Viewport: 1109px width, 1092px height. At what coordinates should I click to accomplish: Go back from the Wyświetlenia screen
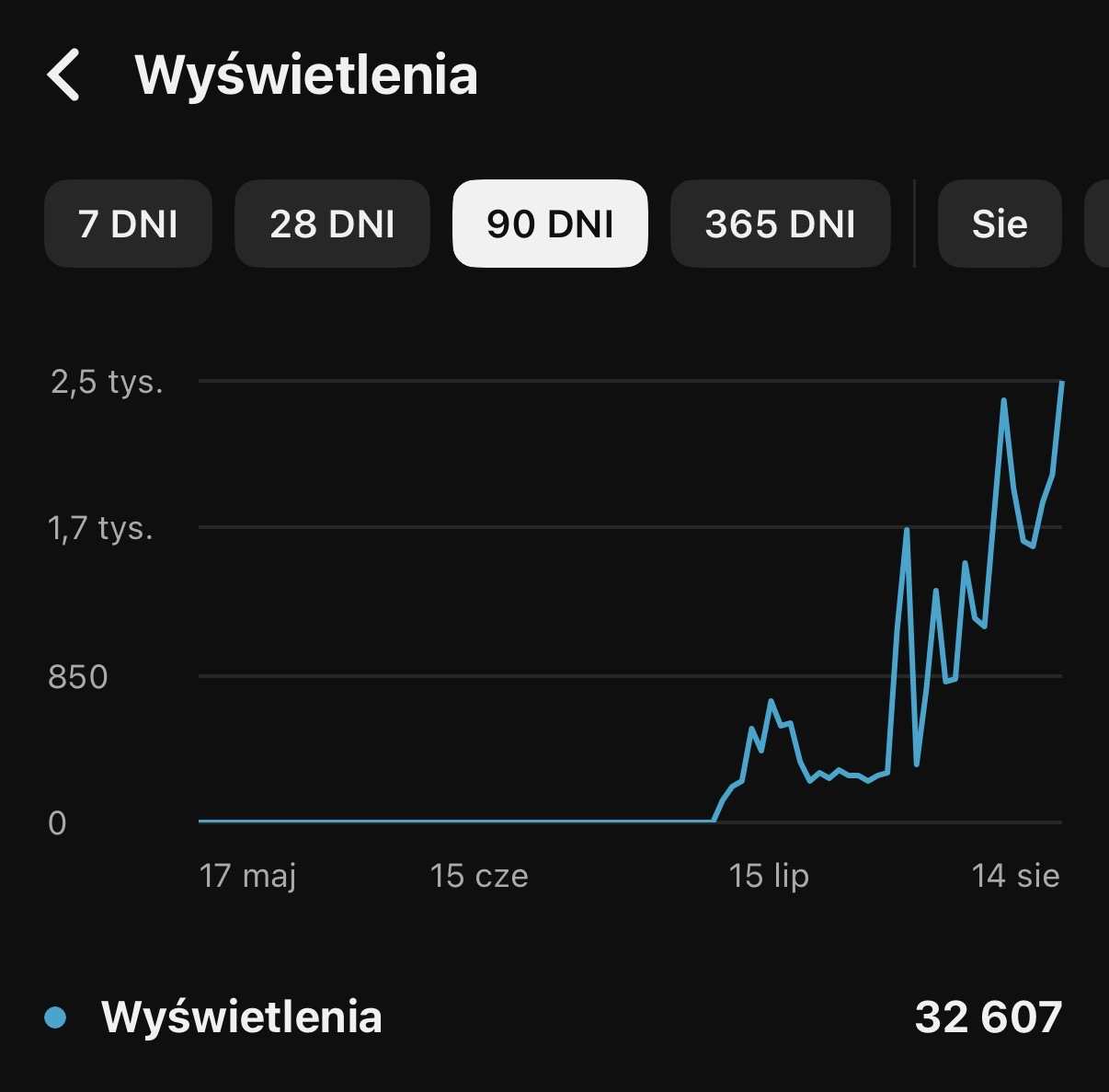64,75
